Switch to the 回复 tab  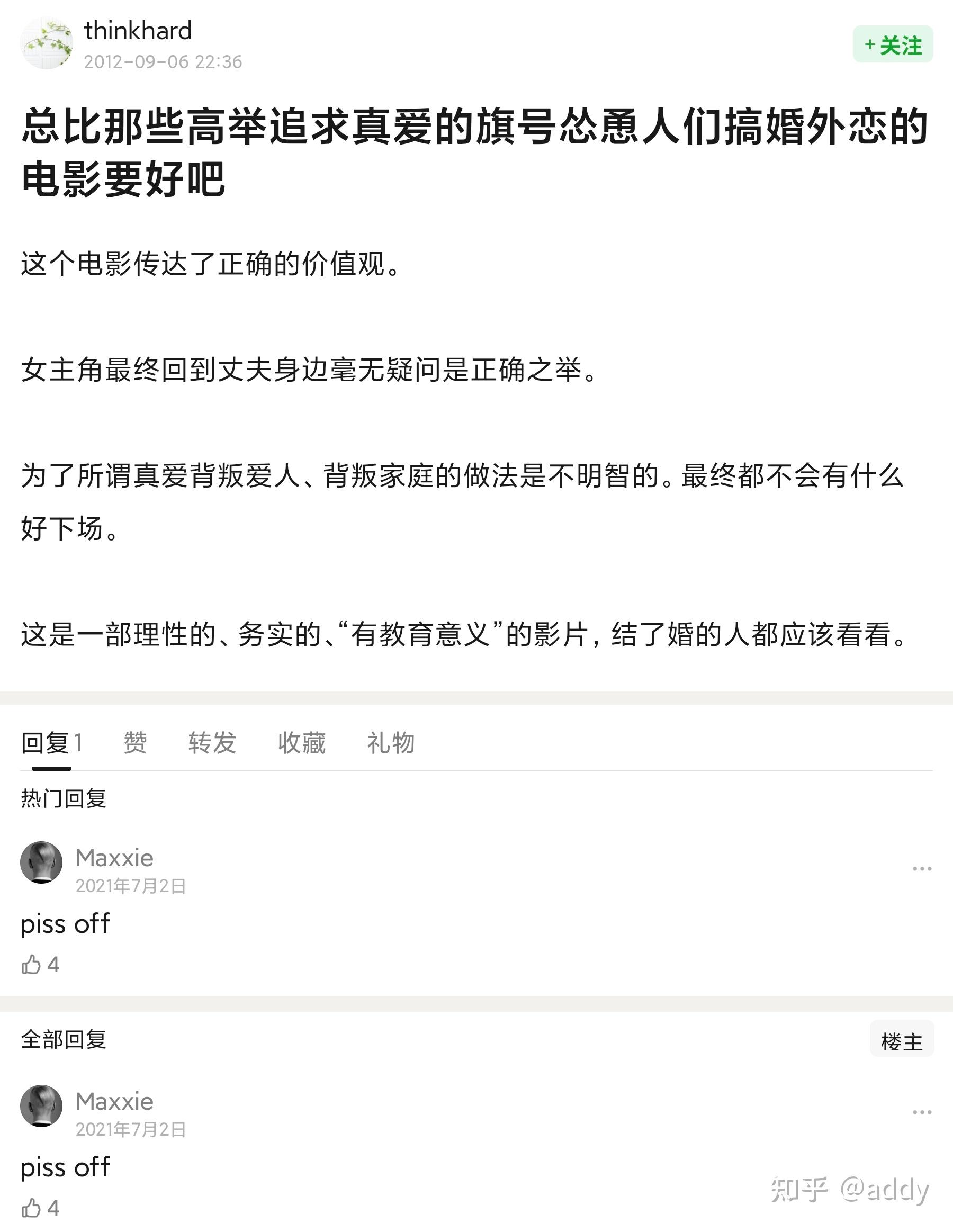[x=51, y=743]
